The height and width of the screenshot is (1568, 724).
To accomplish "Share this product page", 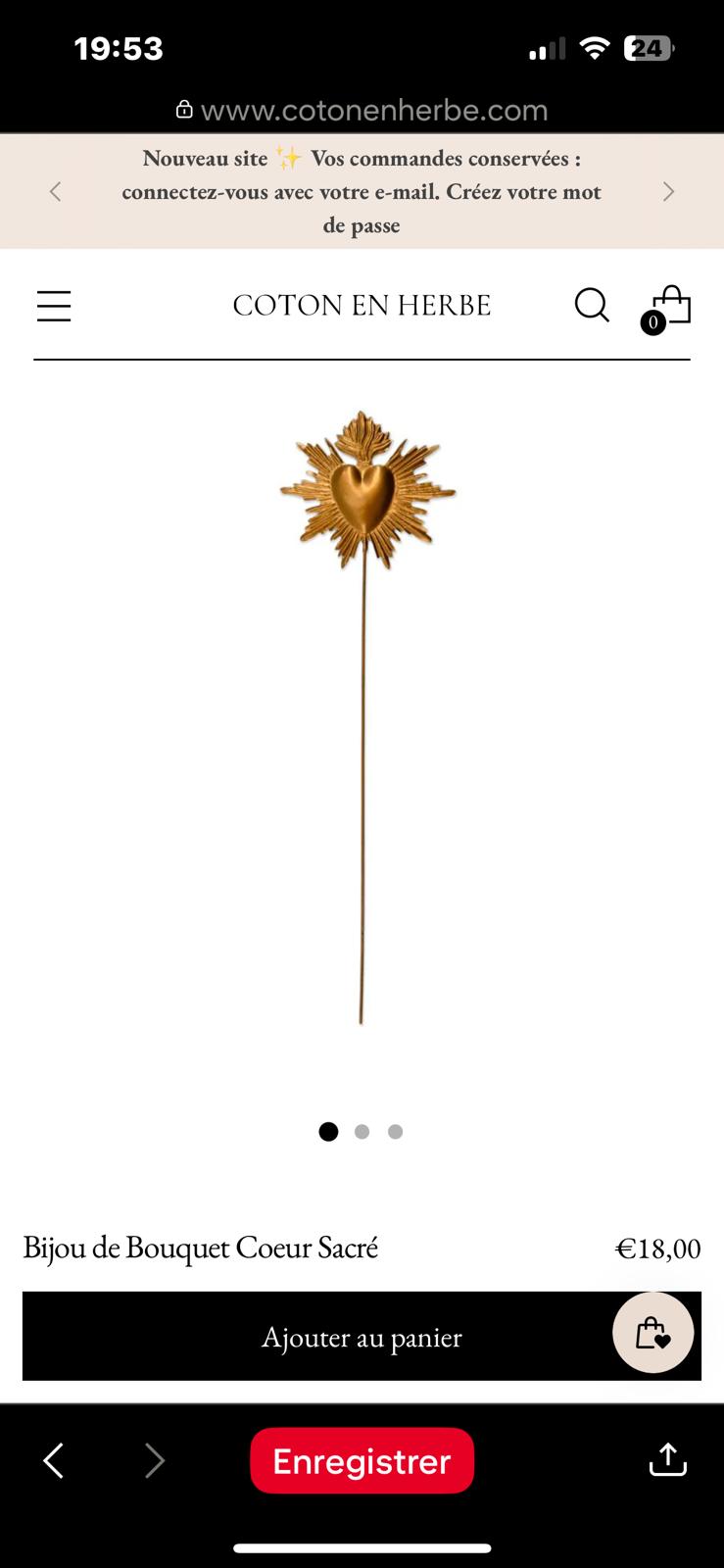I will (x=668, y=1460).
